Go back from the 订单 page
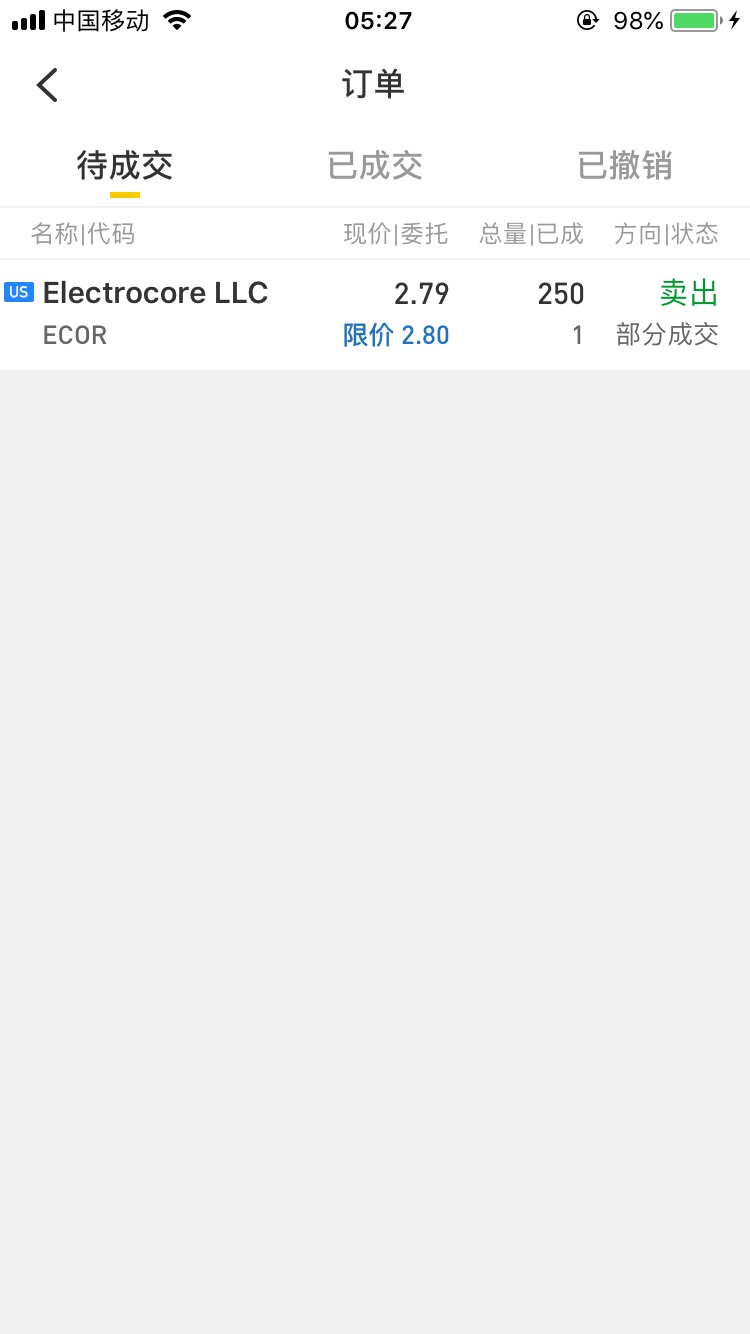Viewport: 750px width, 1334px height. tap(47, 85)
